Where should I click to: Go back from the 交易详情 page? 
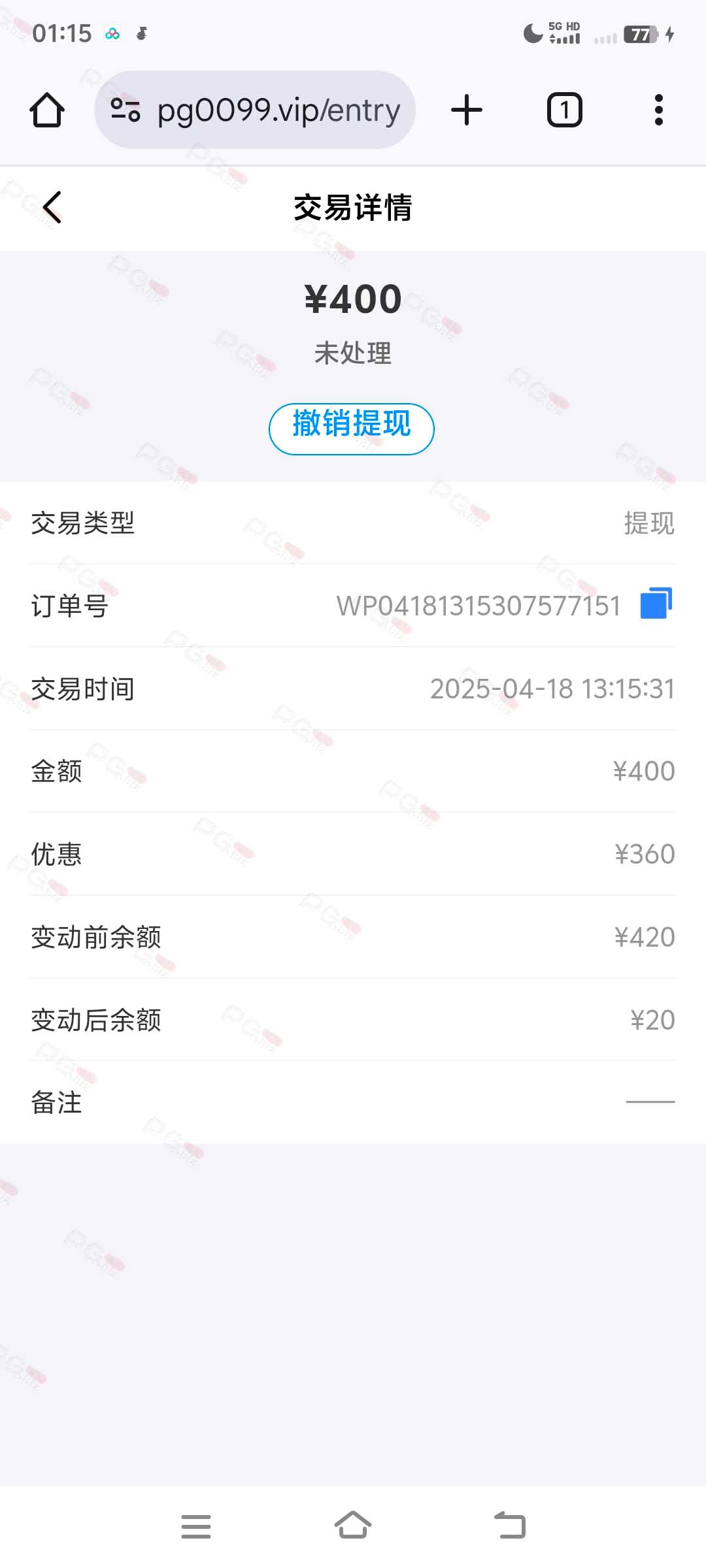(x=52, y=207)
